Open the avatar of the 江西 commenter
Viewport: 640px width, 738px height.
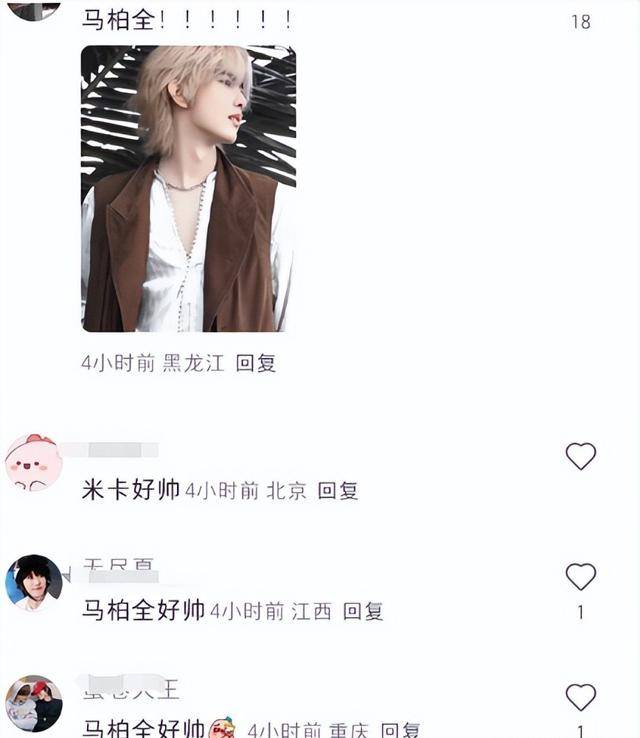[33, 582]
